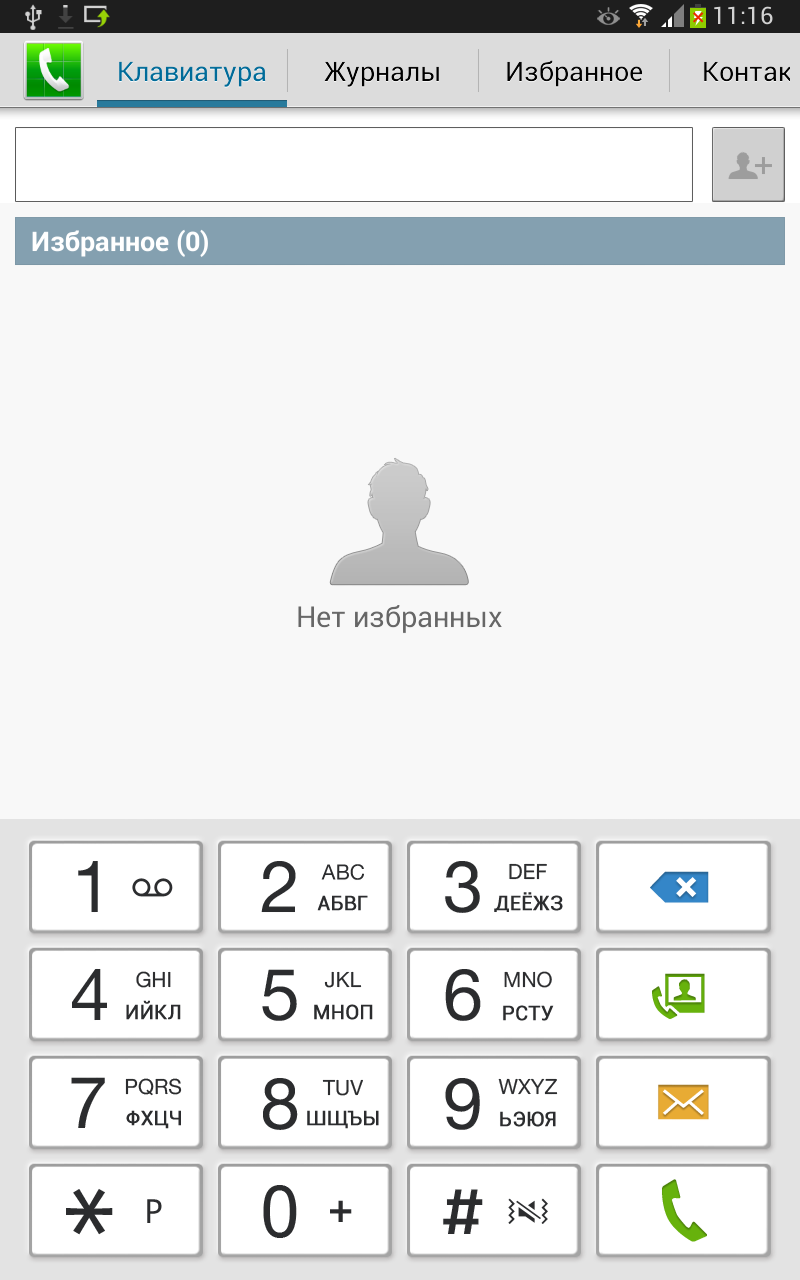Select the Клавиатура tab
Viewport: 800px width, 1280px height.
tap(191, 72)
